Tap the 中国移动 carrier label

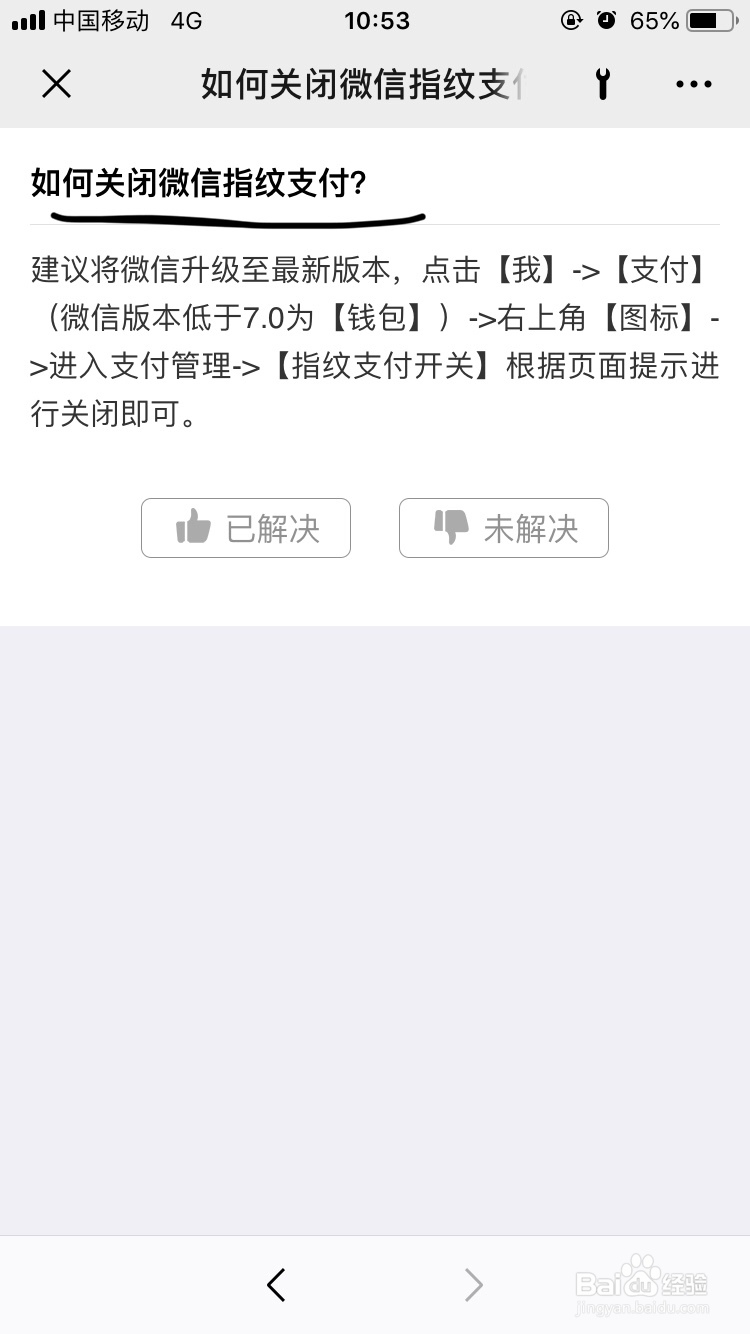(100, 20)
